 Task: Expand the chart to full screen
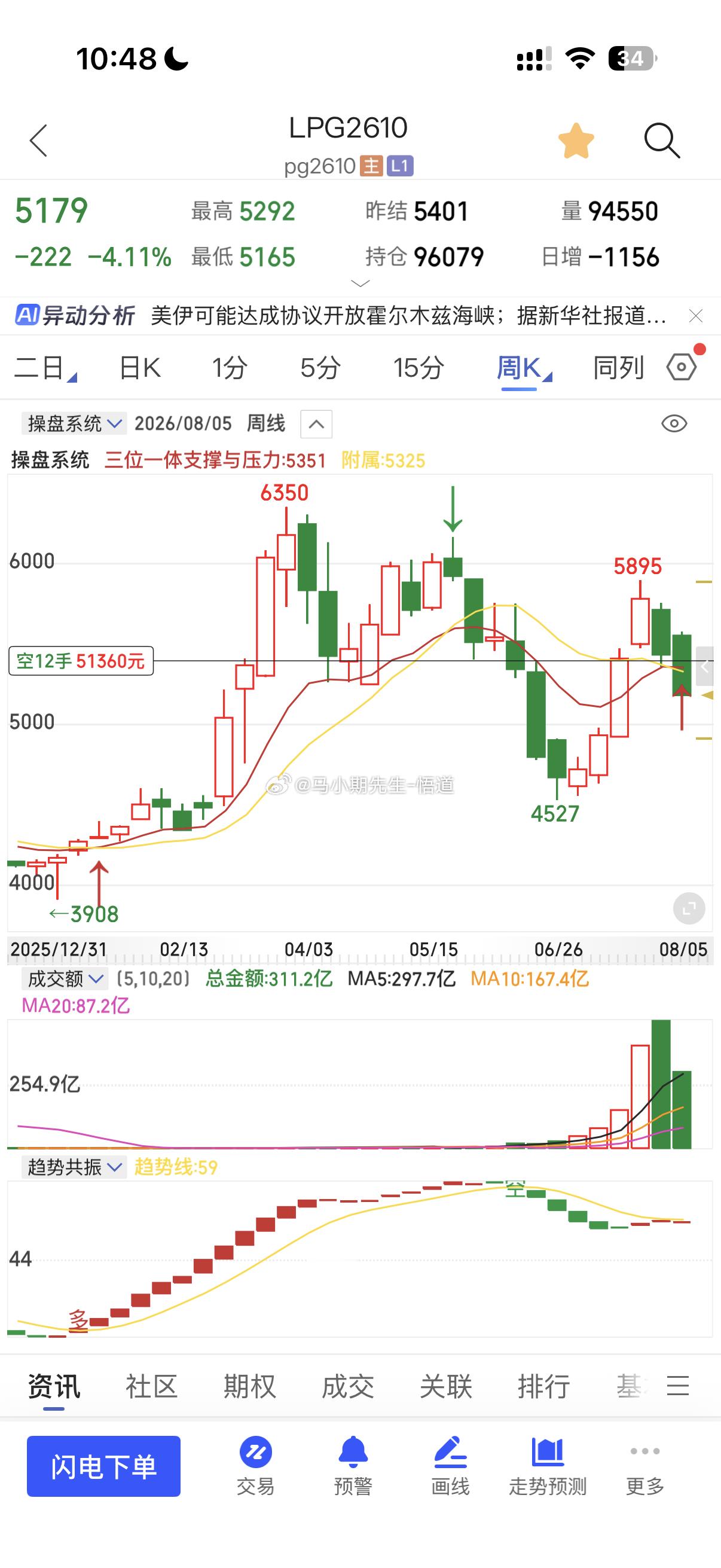[x=689, y=909]
